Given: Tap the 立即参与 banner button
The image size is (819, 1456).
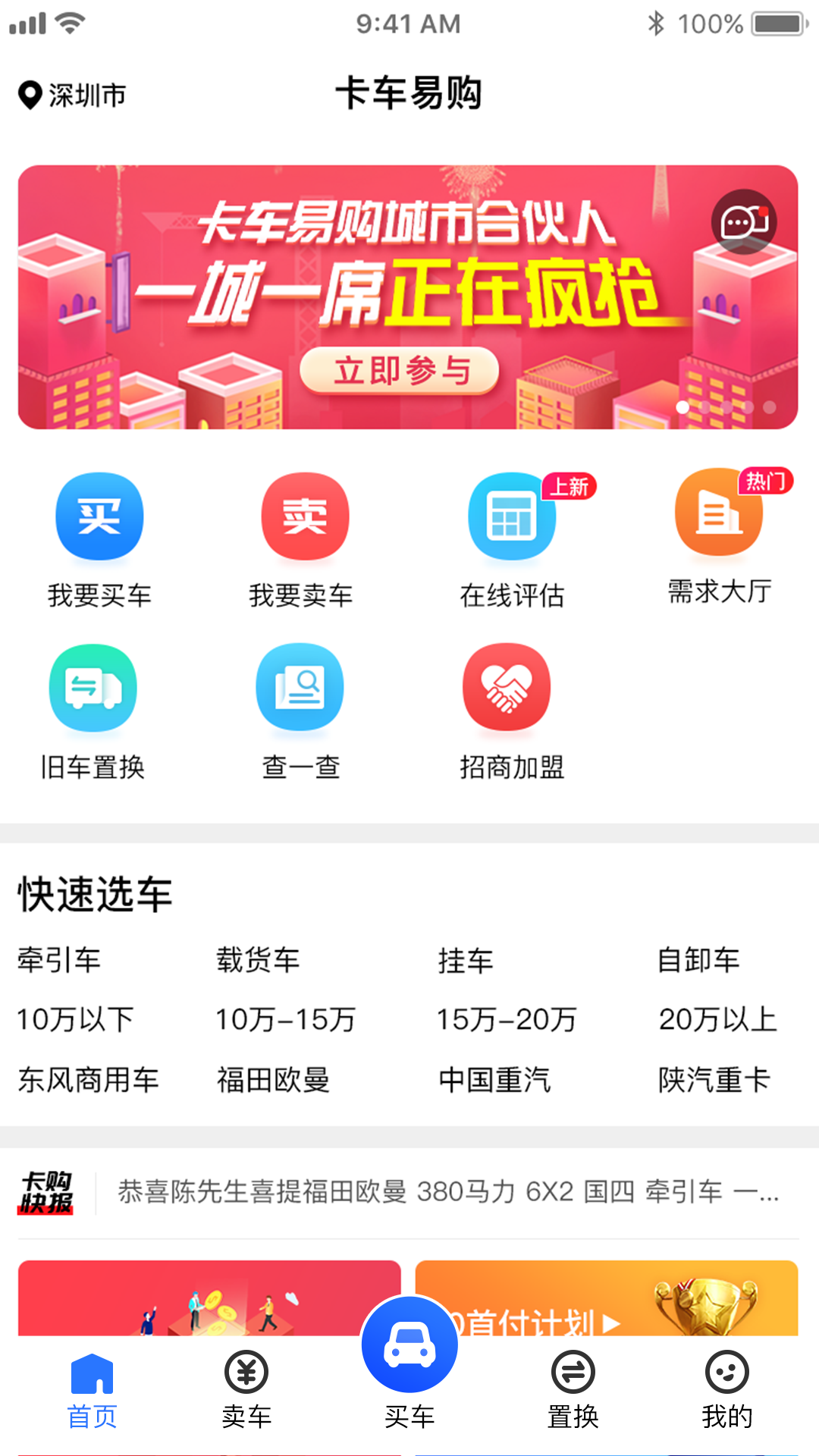Looking at the screenshot, I should (x=400, y=372).
